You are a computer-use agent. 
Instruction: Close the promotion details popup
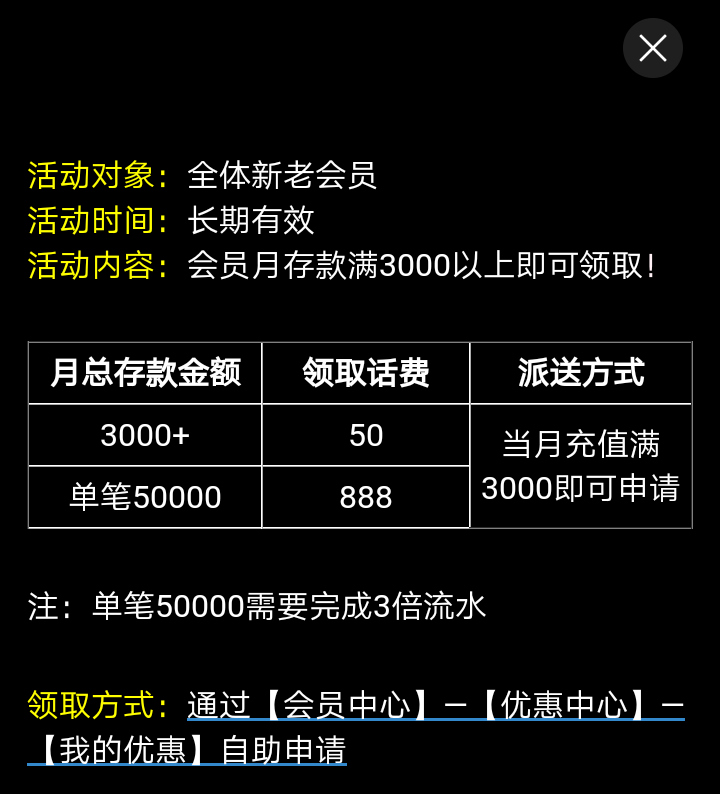pyautogui.click(x=653, y=48)
